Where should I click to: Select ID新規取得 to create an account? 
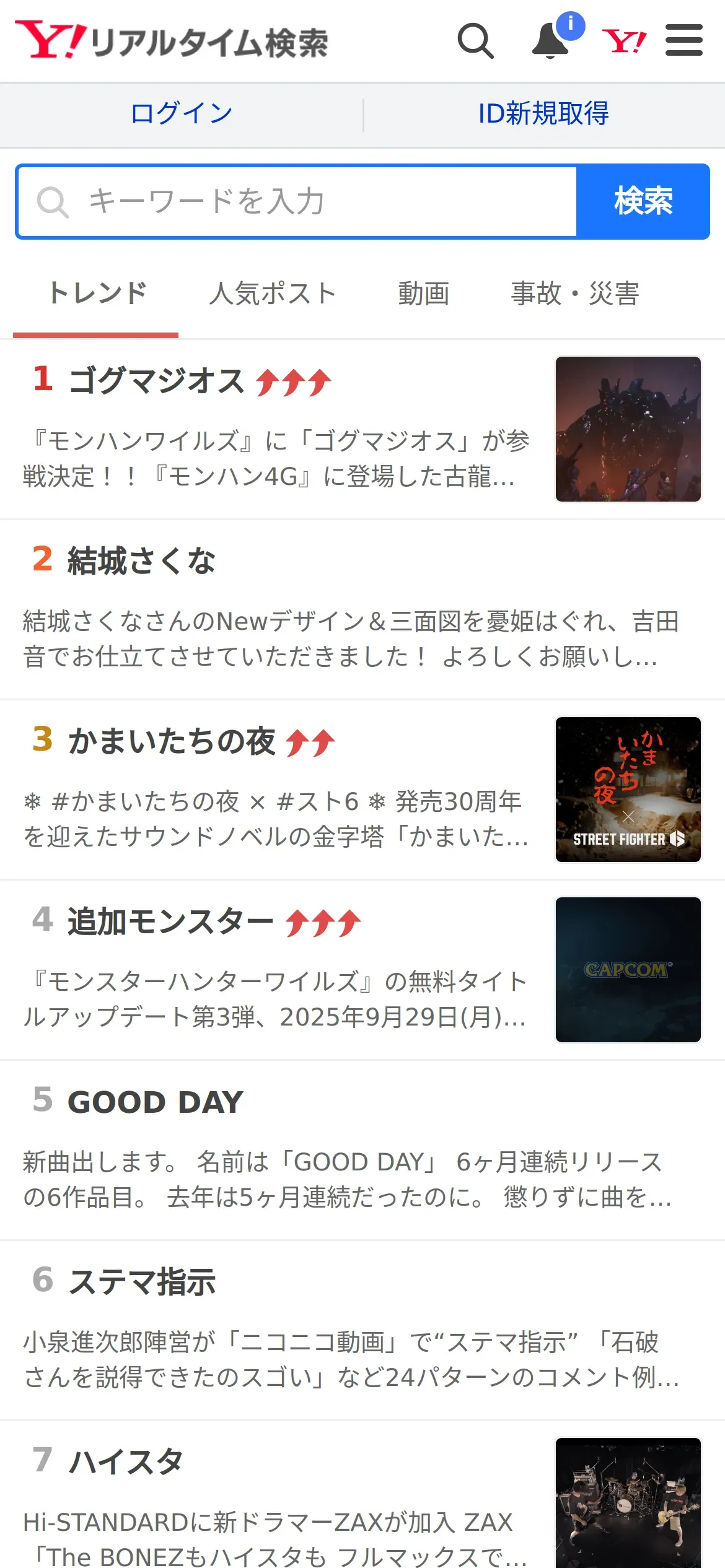tap(543, 113)
